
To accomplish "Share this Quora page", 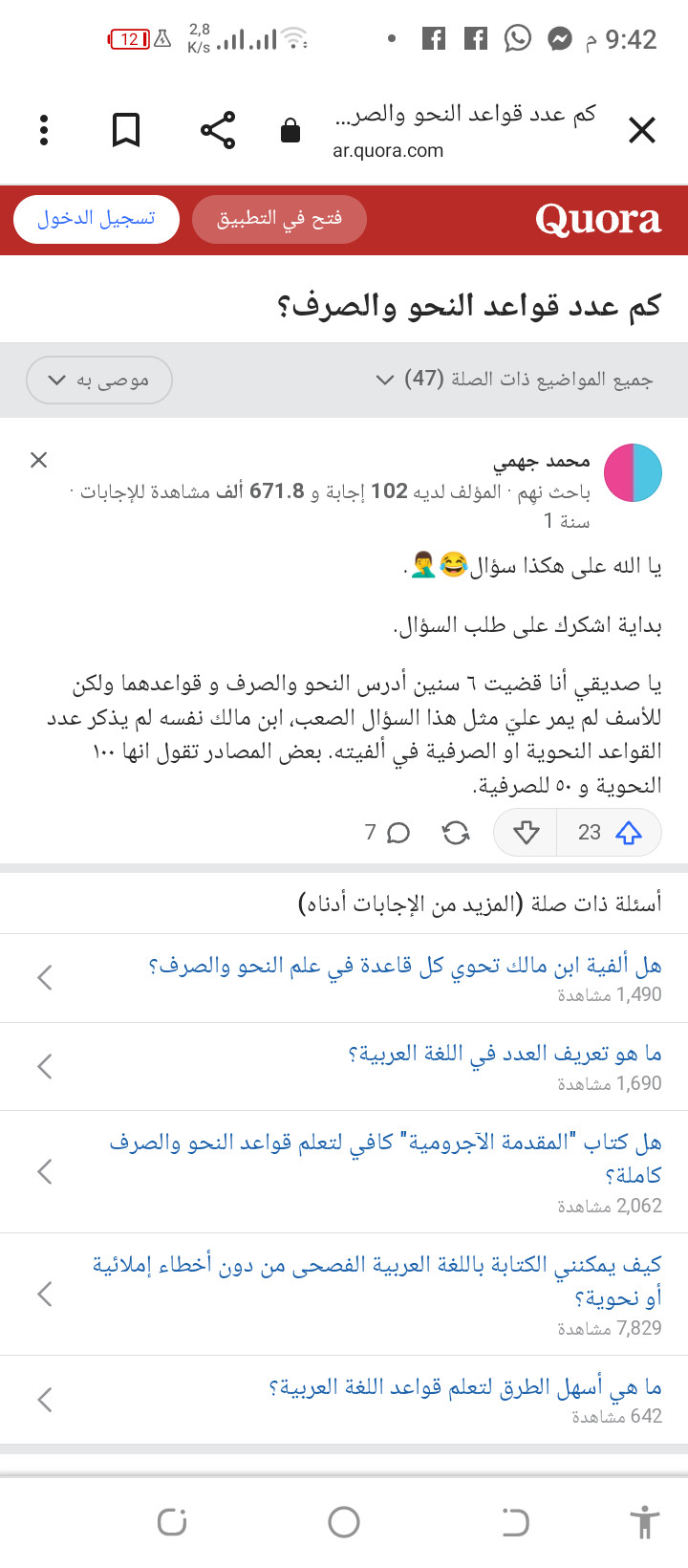I will tap(218, 130).
